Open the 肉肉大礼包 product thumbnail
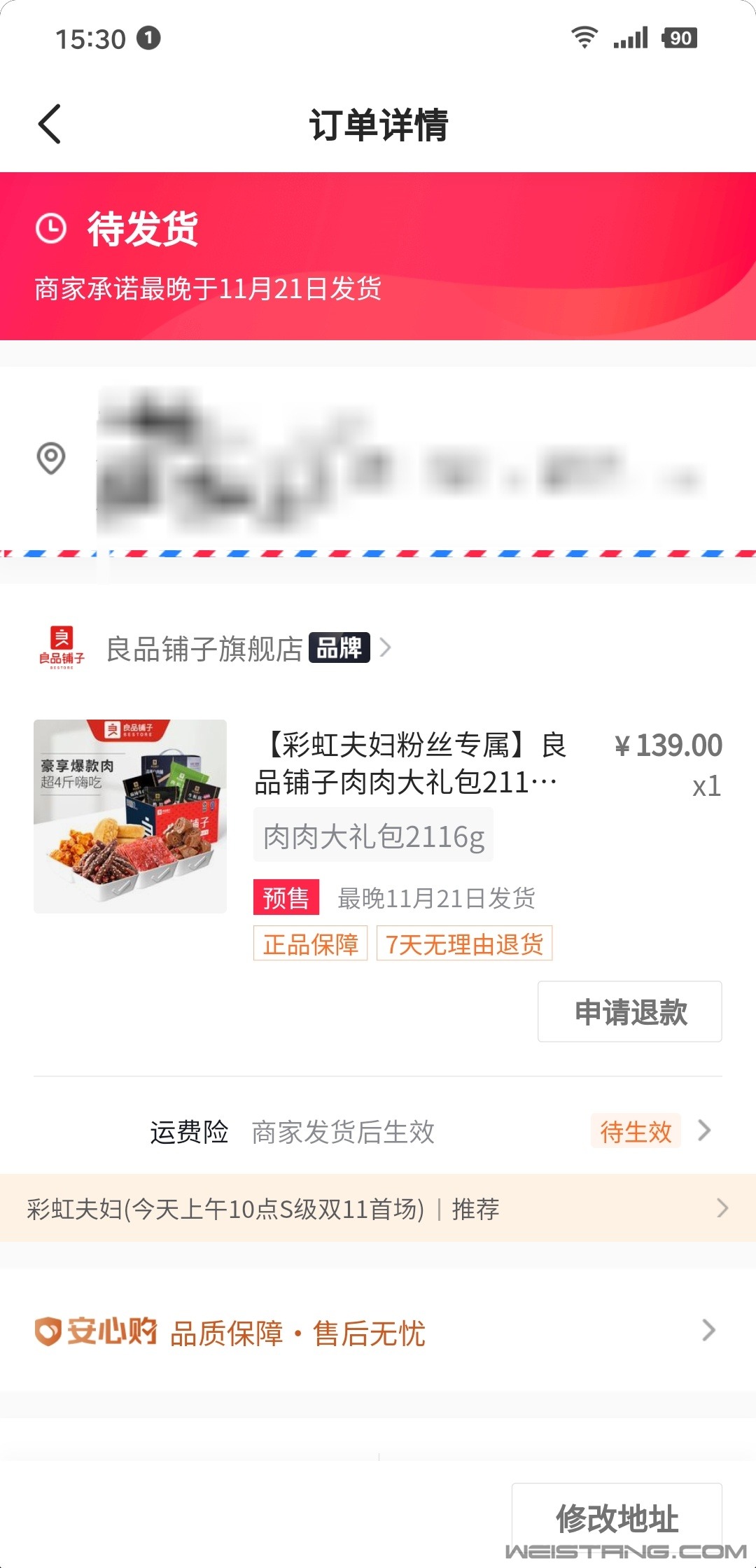Image resolution: width=756 pixels, height=1568 pixels. pos(130,816)
